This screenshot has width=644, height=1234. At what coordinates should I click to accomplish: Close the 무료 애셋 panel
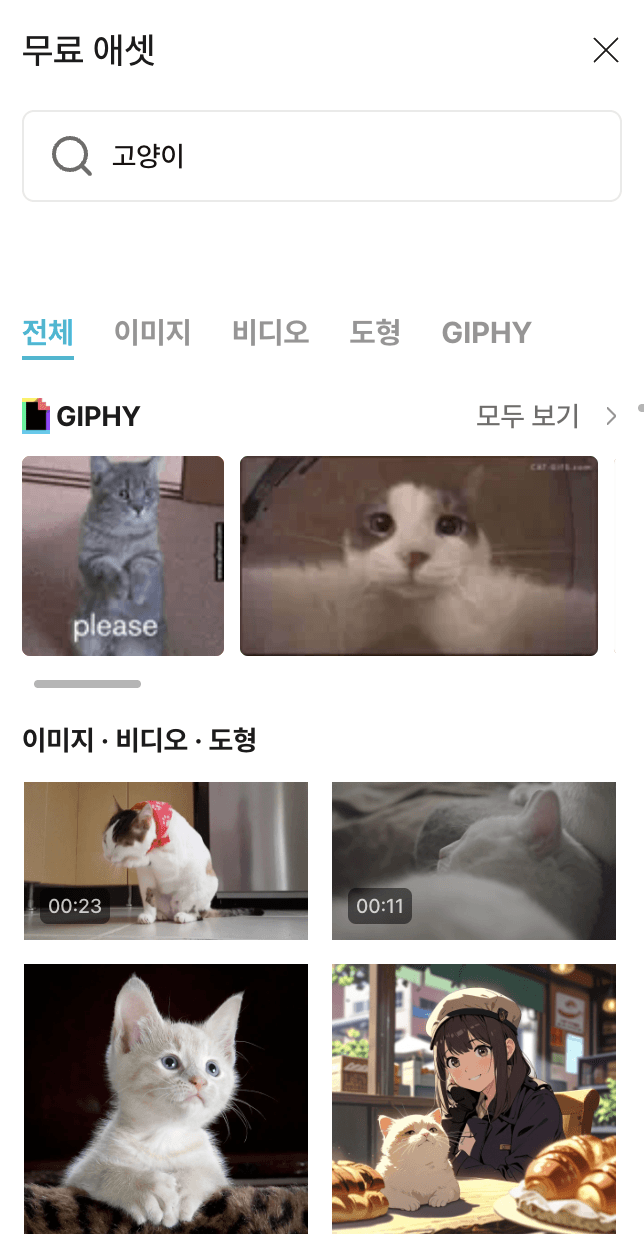coord(605,50)
